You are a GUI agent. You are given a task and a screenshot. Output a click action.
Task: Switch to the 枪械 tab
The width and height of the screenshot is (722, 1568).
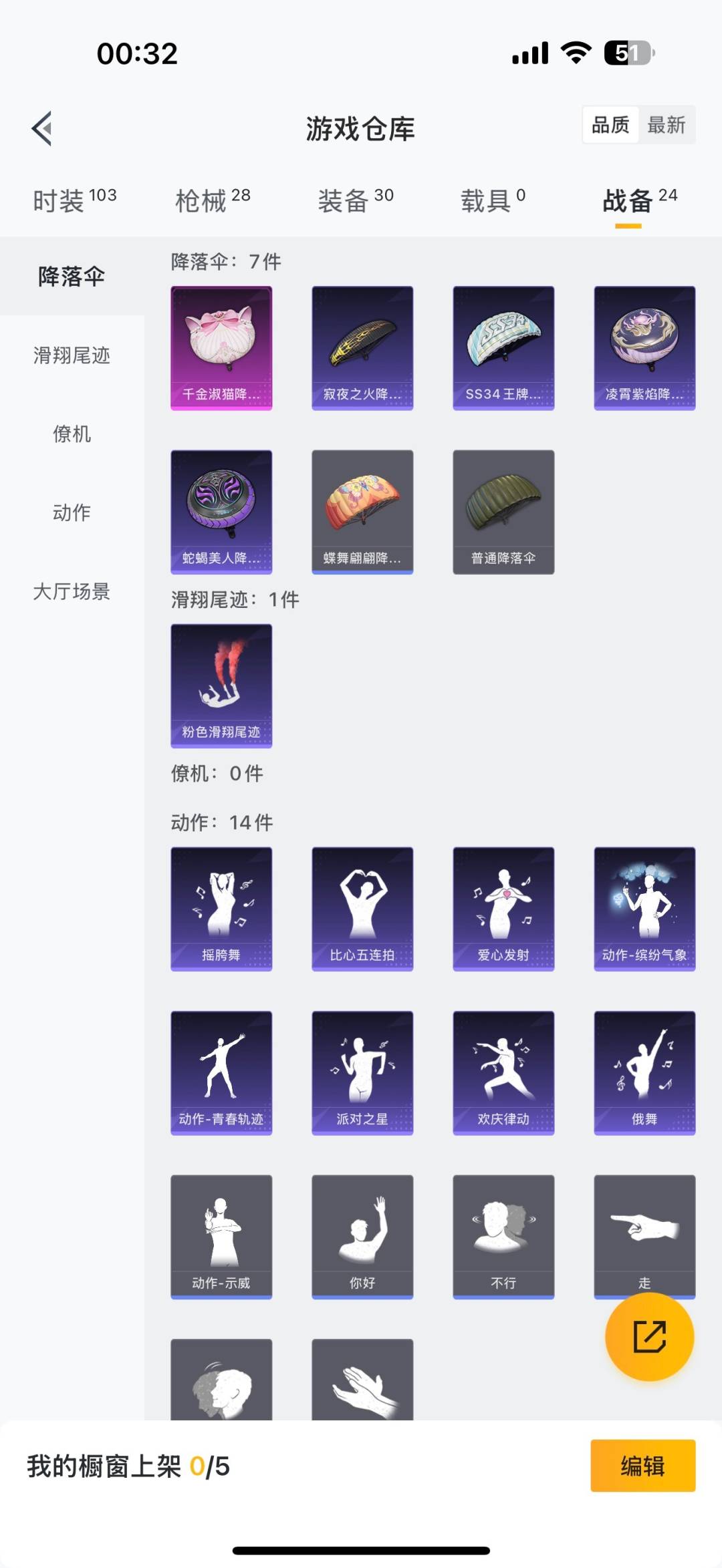212,200
